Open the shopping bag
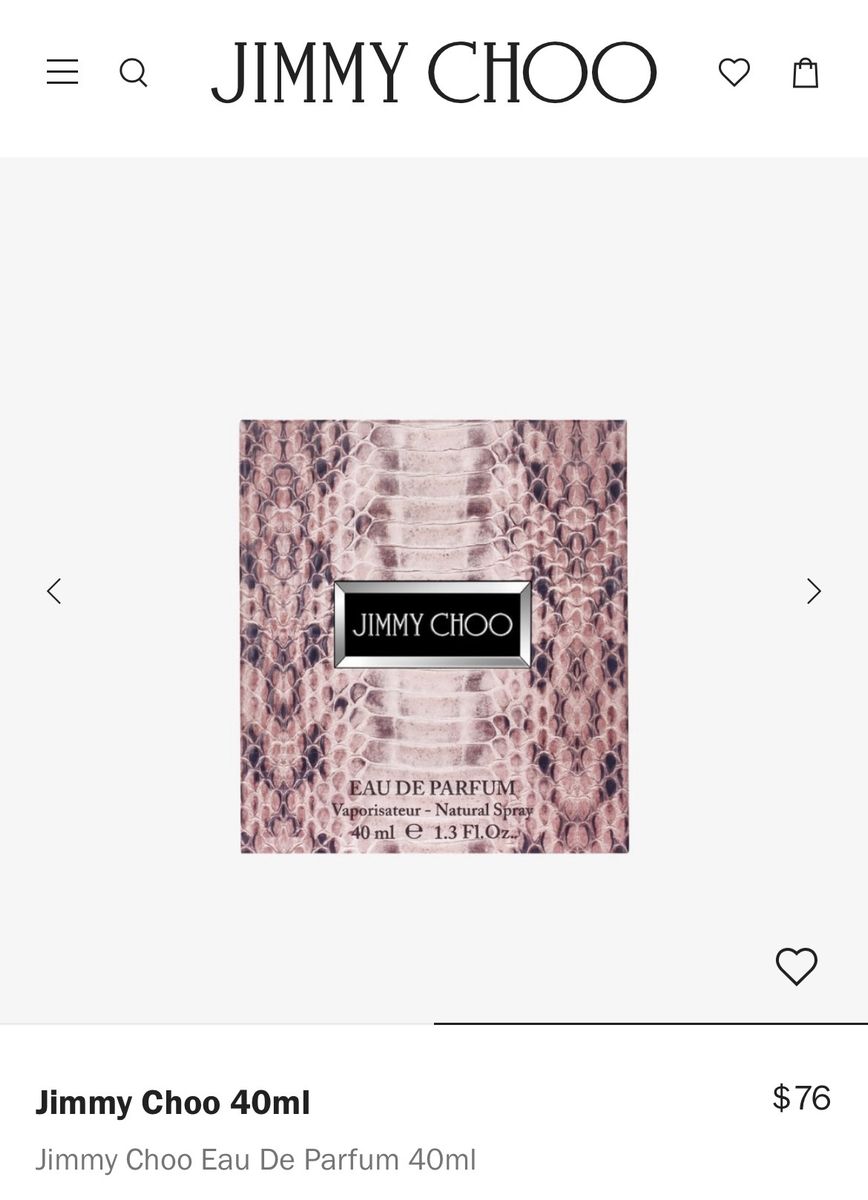 [x=806, y=72]
